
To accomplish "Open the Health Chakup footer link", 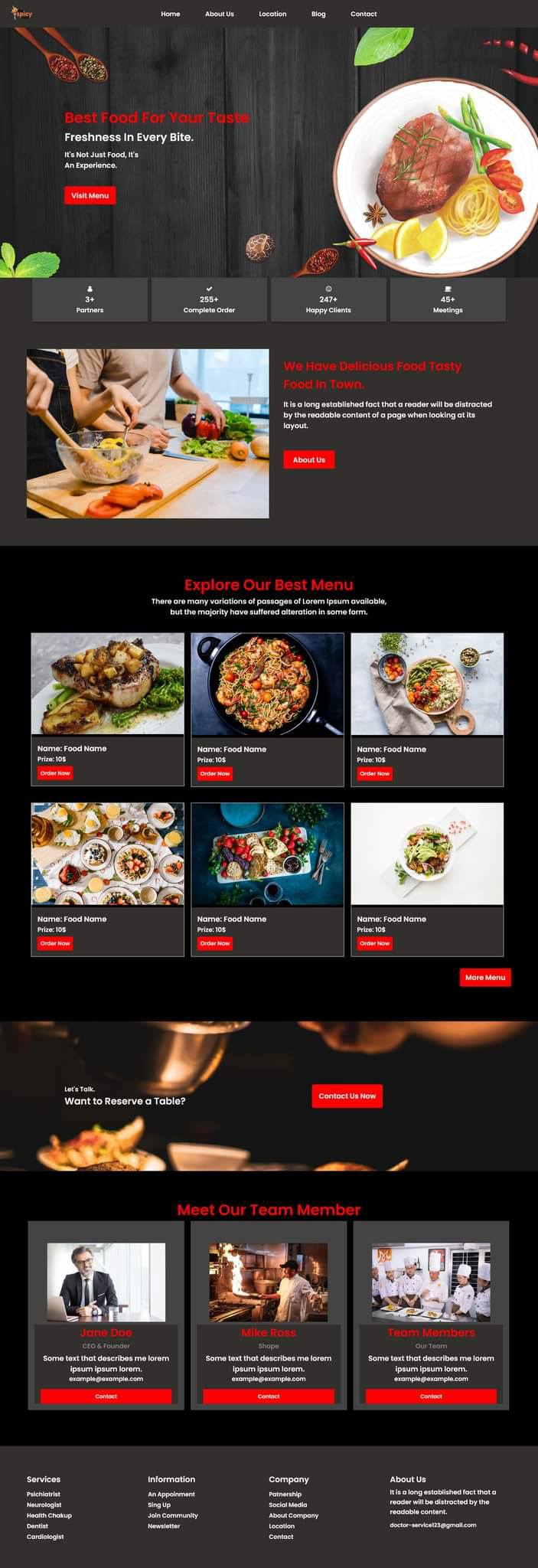I will [49, 1515].
